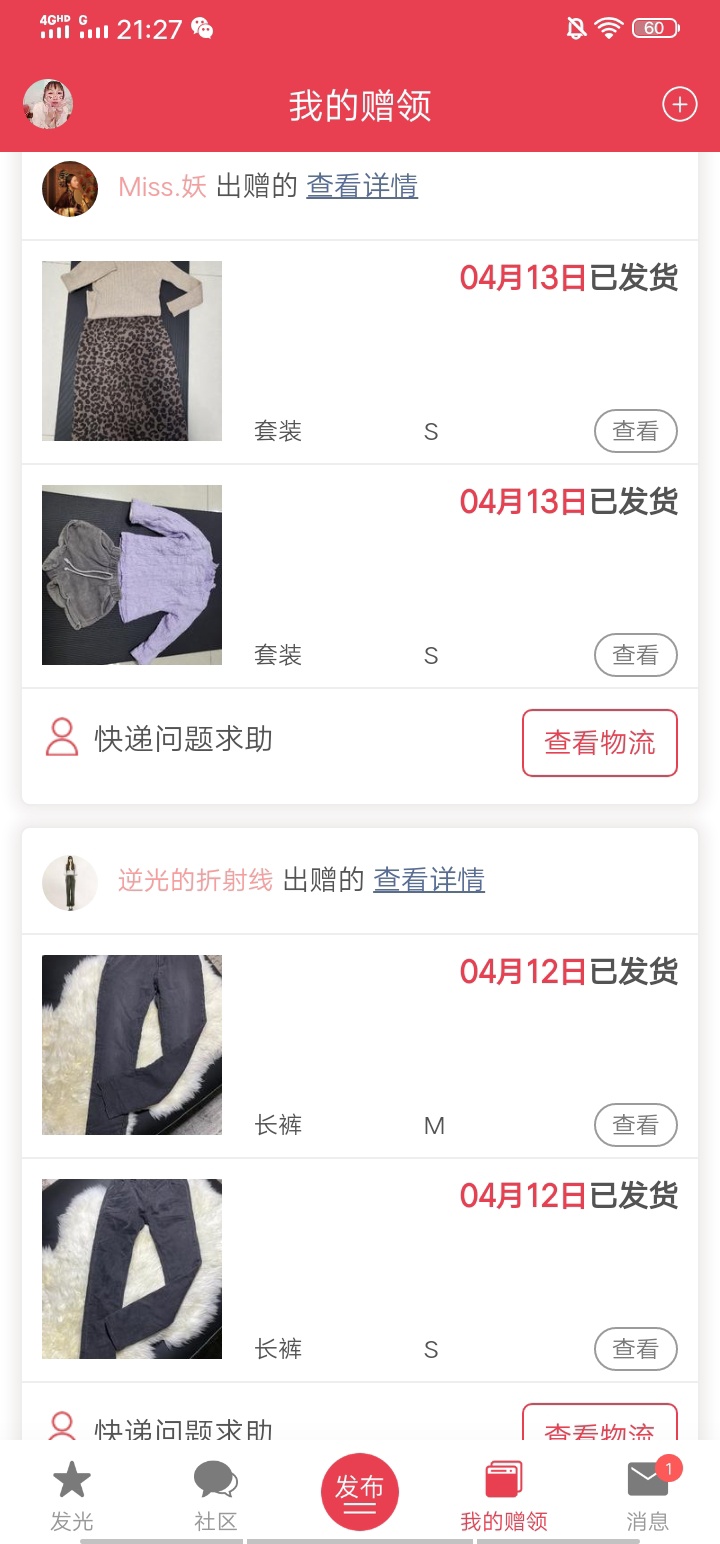Switch to the 发光 tab
720x1544 pixels.
(72, 1494)
